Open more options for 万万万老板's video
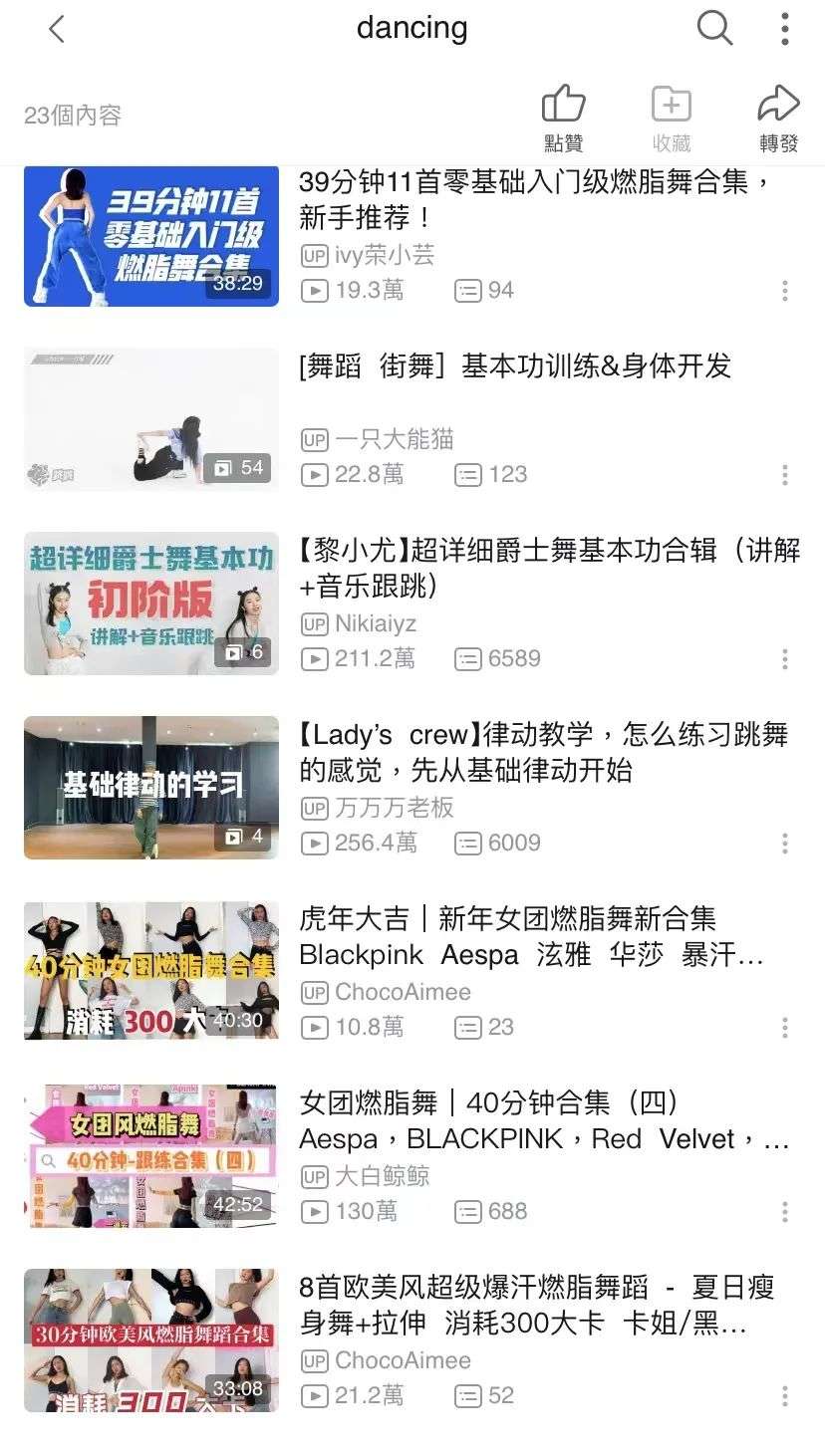825x1456 pixels. [x=785, y=844]
